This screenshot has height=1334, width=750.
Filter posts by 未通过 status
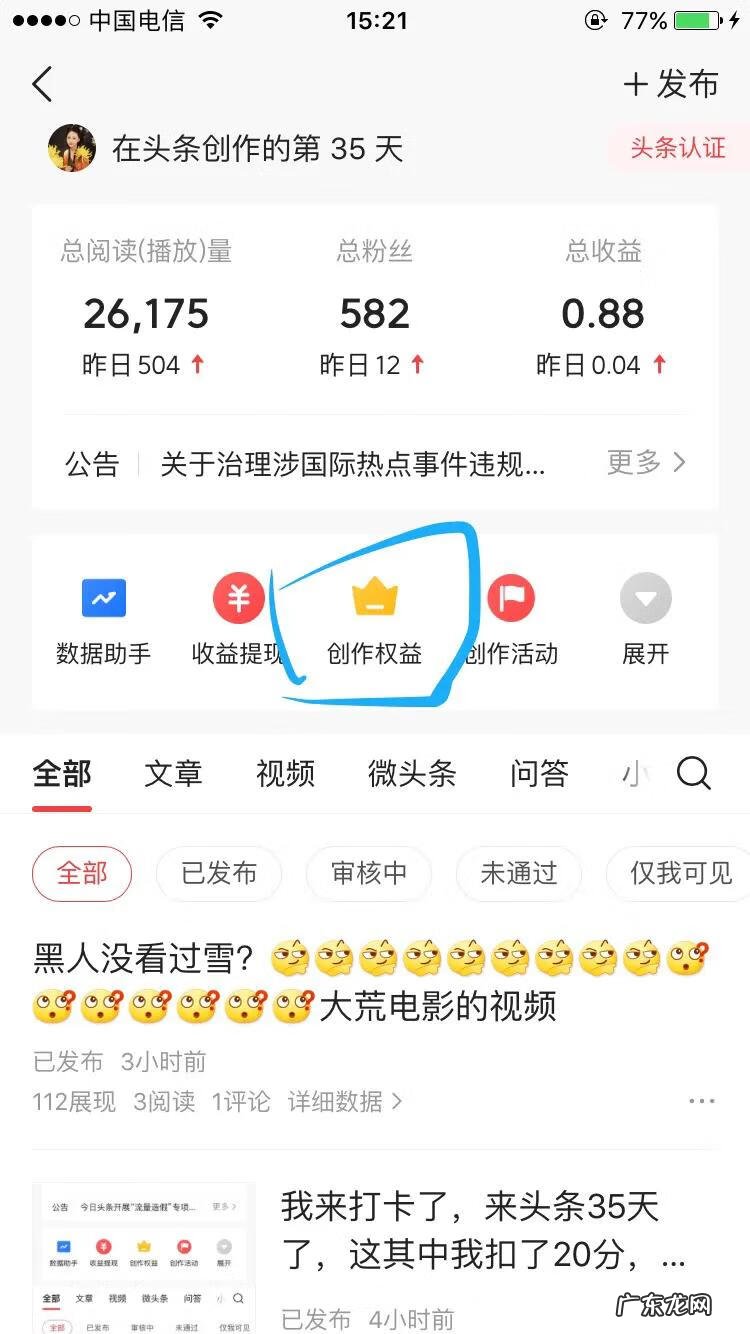(518, 873)
